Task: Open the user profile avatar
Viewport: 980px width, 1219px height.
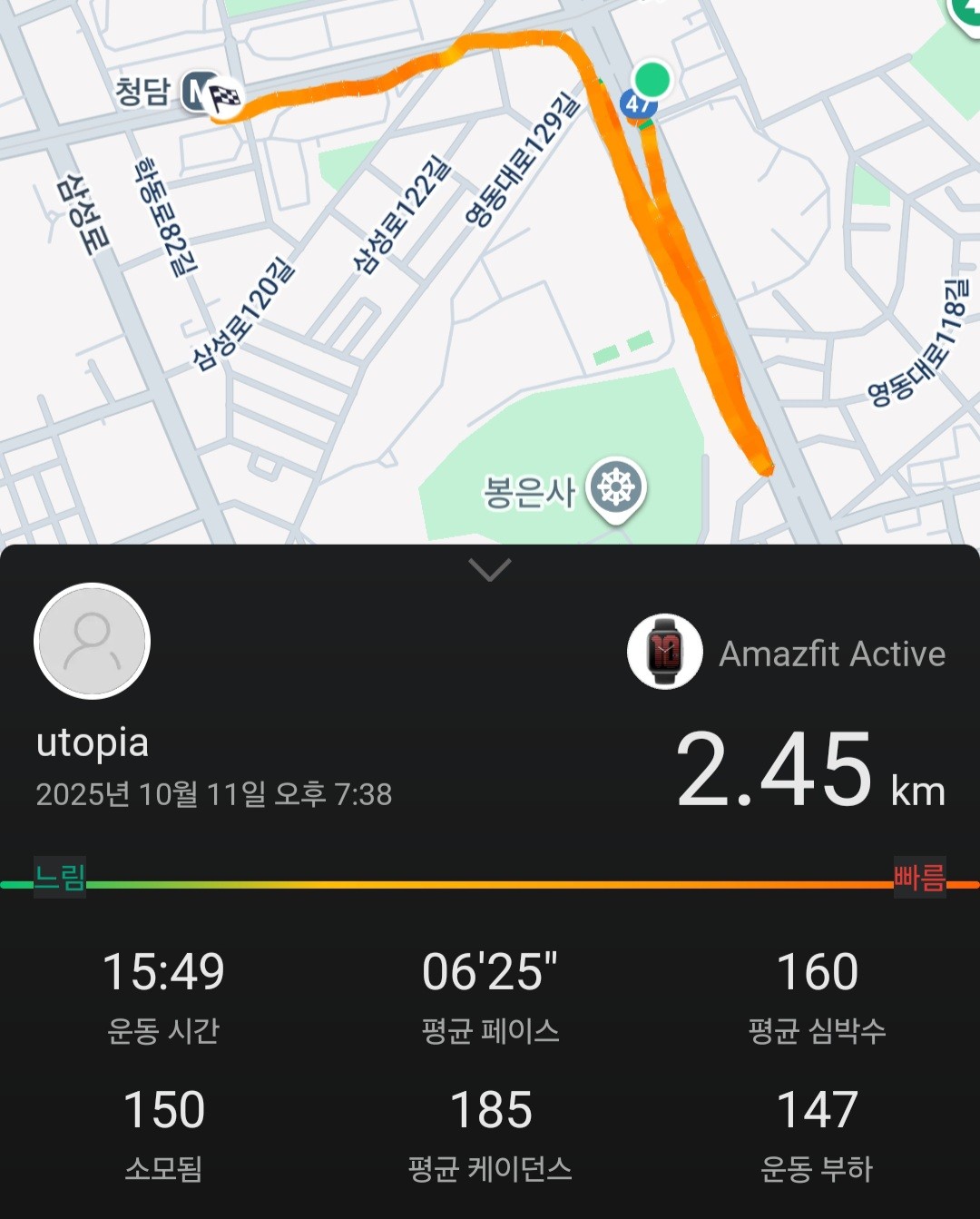Action: pyautogui.click(x=91, y=640)
